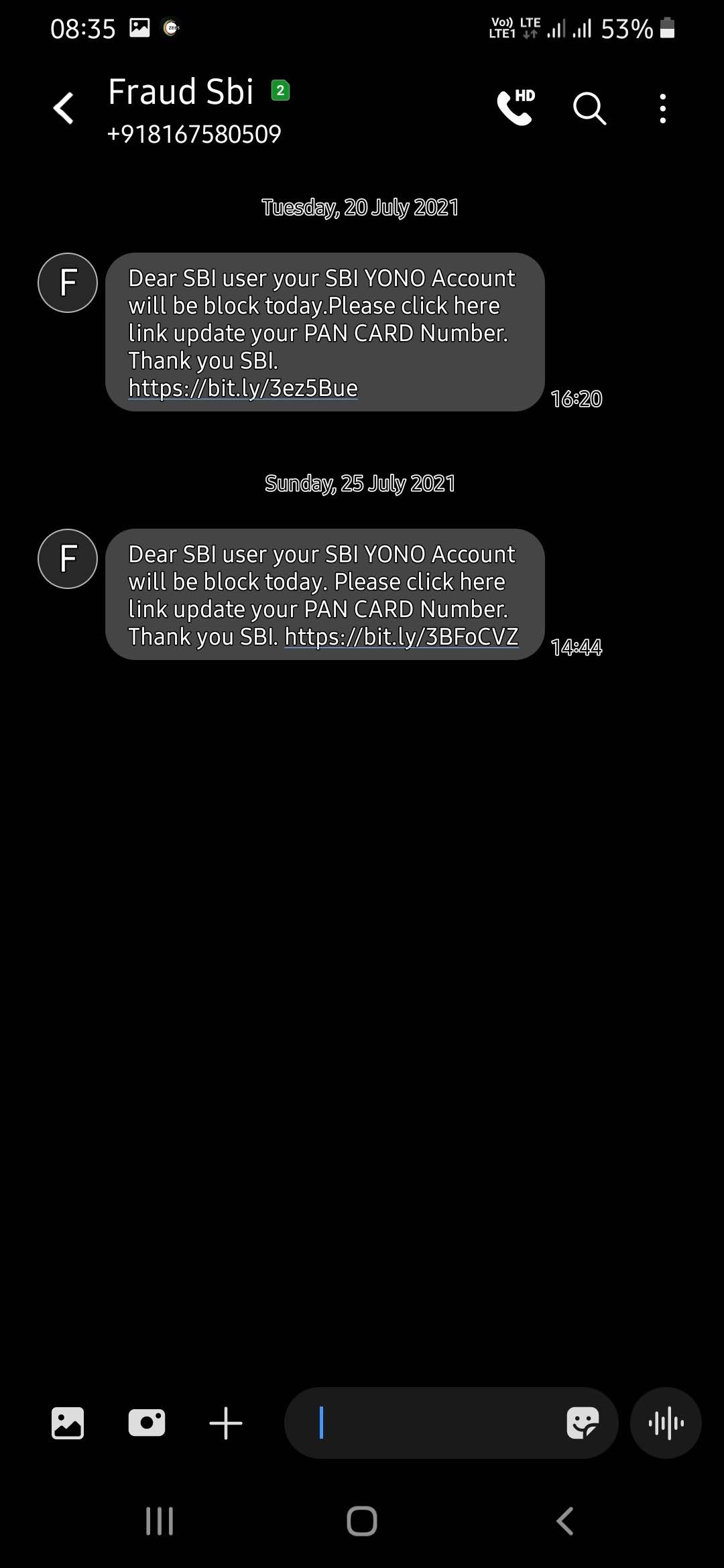Open recent apps from the navigation bar
This screenshot has width=724, height=1568.
point(160,1521)
